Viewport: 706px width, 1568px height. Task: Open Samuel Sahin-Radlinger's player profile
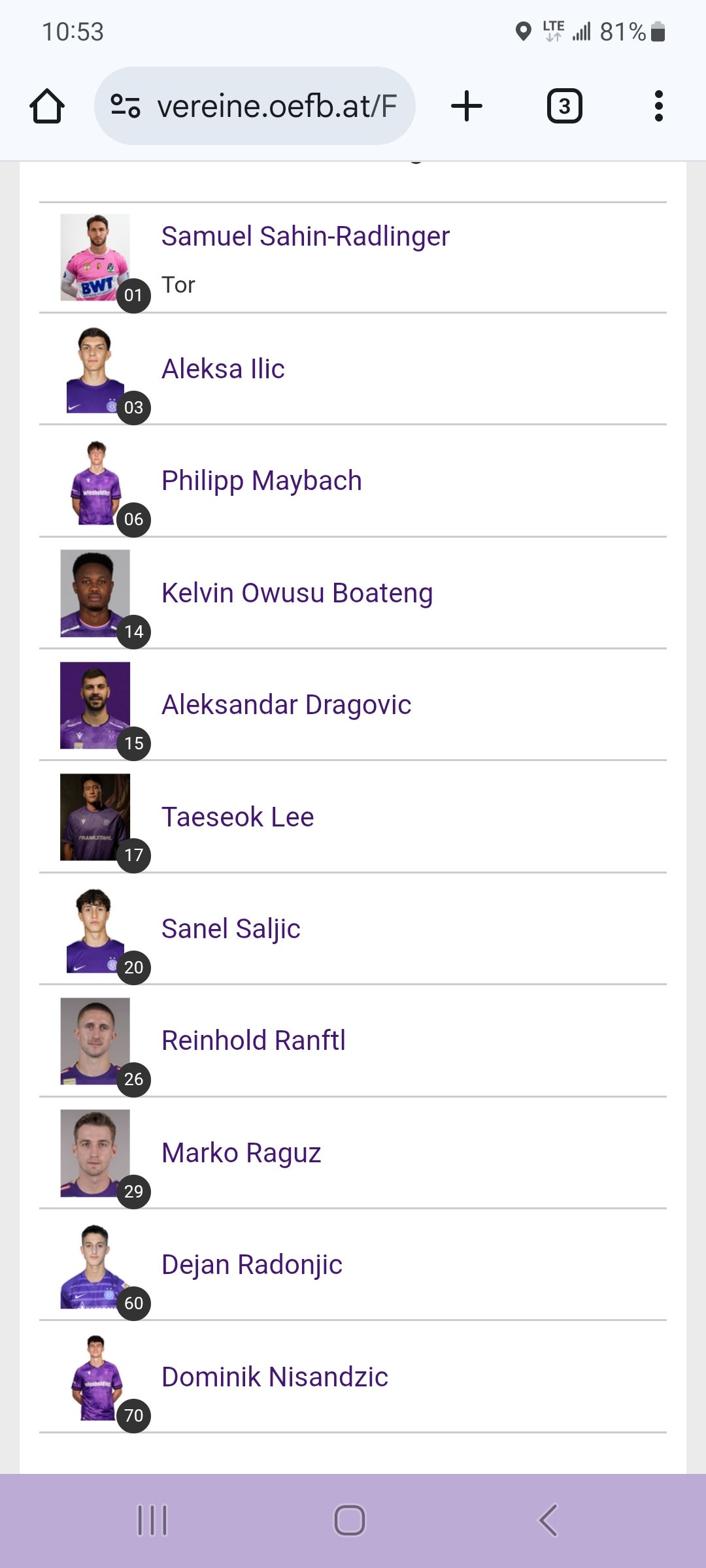point(305,237)
